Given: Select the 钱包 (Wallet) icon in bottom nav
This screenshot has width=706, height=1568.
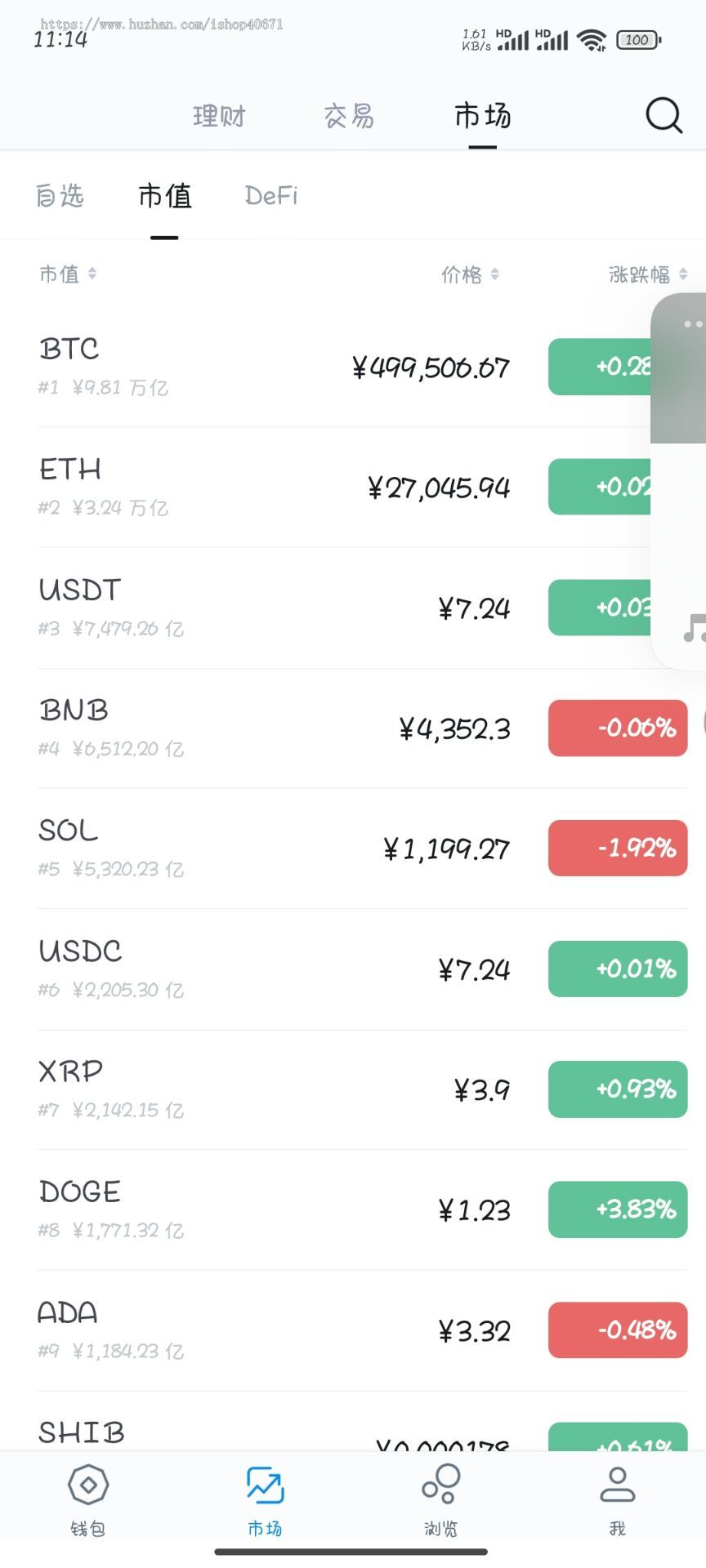Looking at the screenshot, I should pos(88,1491).
